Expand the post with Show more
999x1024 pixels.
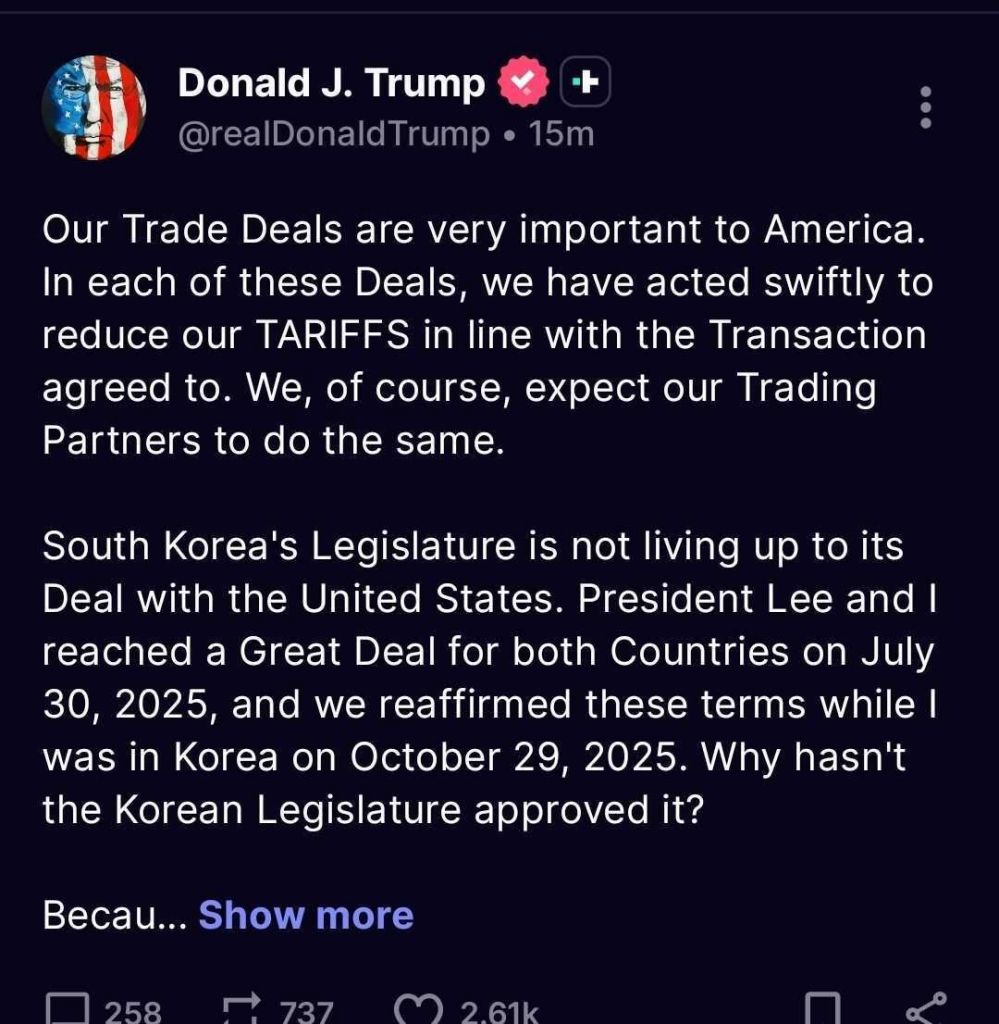(x=306, y=915)
